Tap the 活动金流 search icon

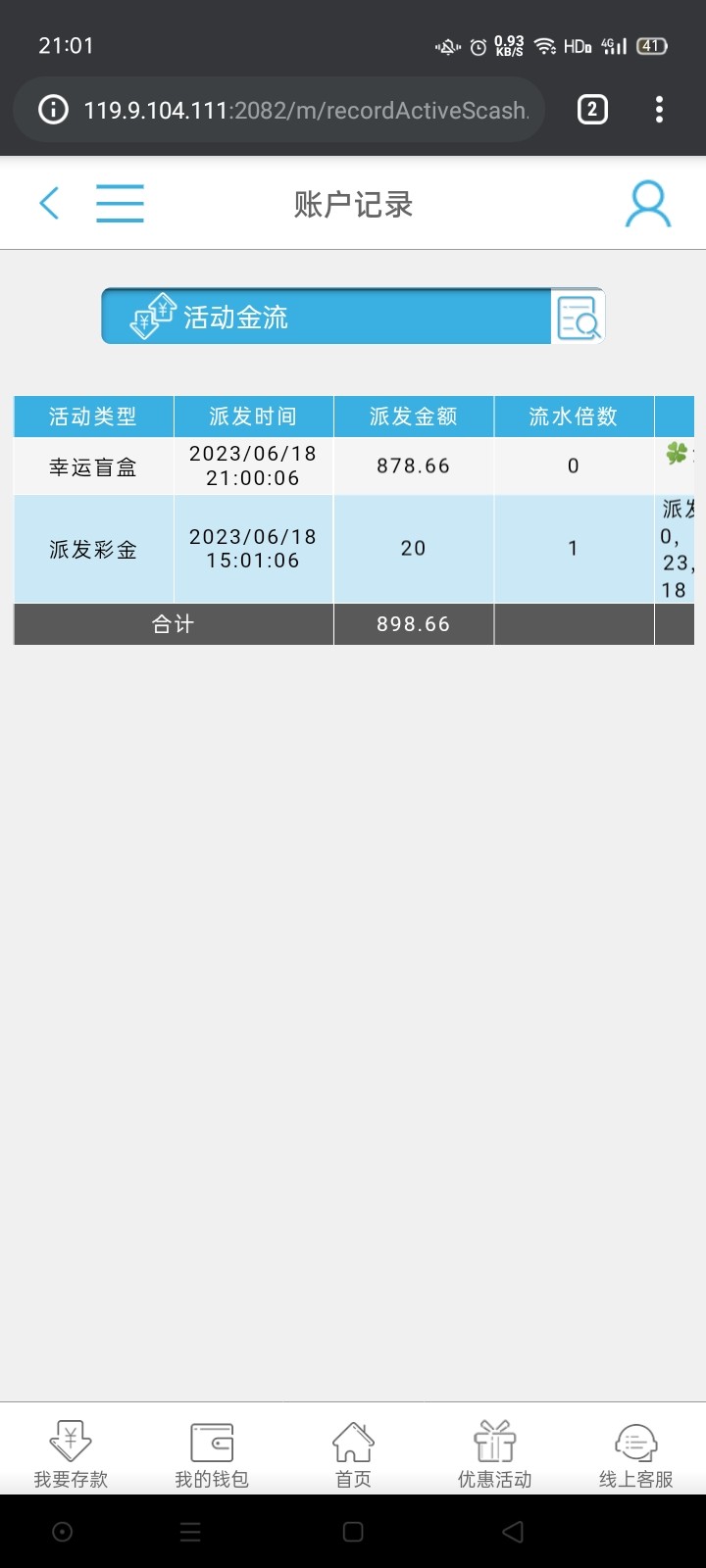[580, 317]
